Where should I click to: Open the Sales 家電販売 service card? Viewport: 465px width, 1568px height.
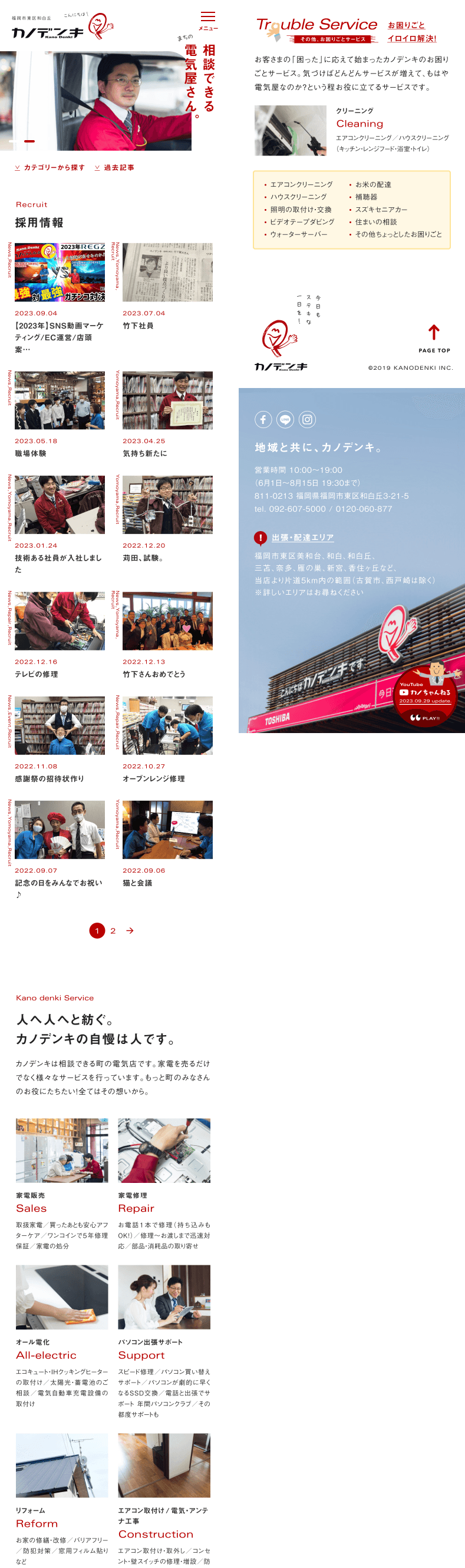61,1151
